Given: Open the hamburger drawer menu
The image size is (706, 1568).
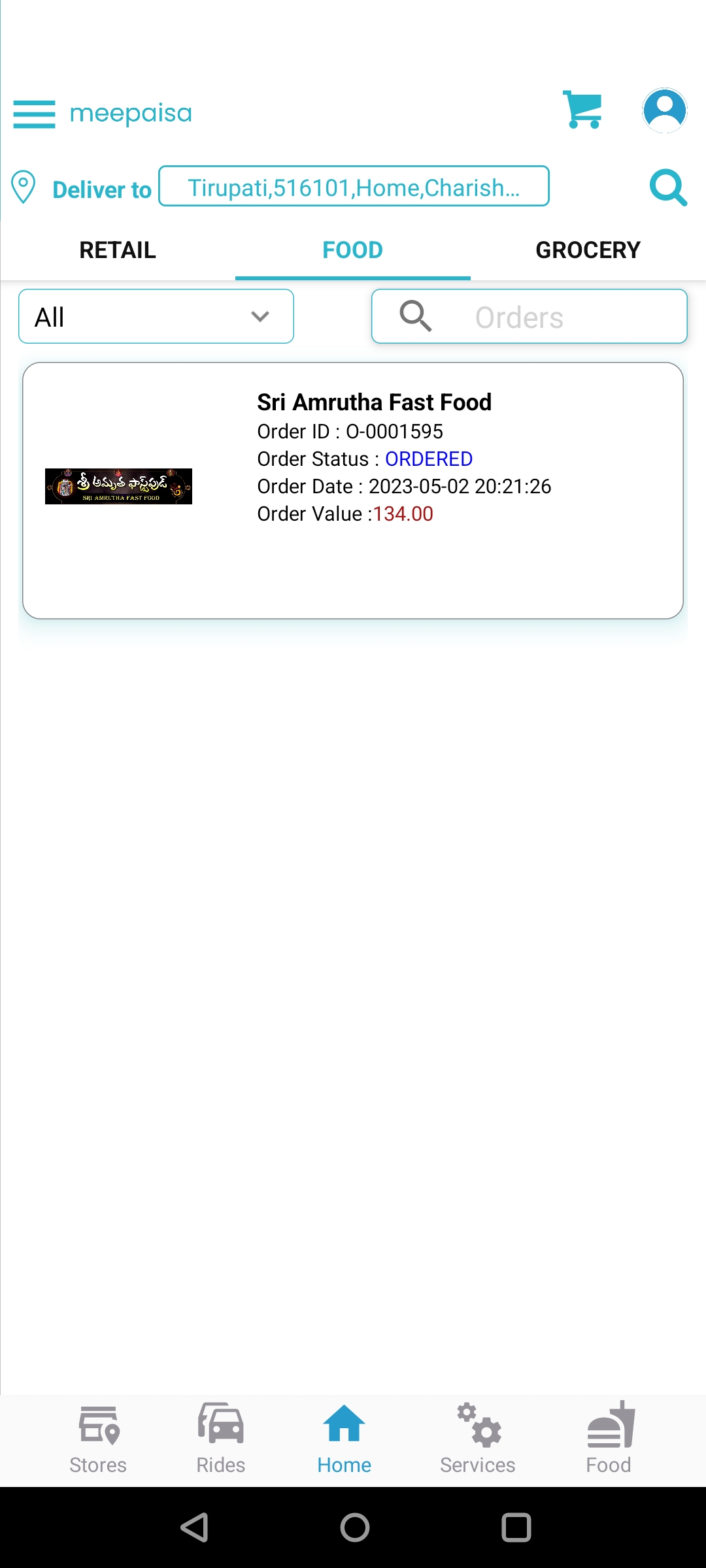Looking at the screenshot, I should pos(34,114).
